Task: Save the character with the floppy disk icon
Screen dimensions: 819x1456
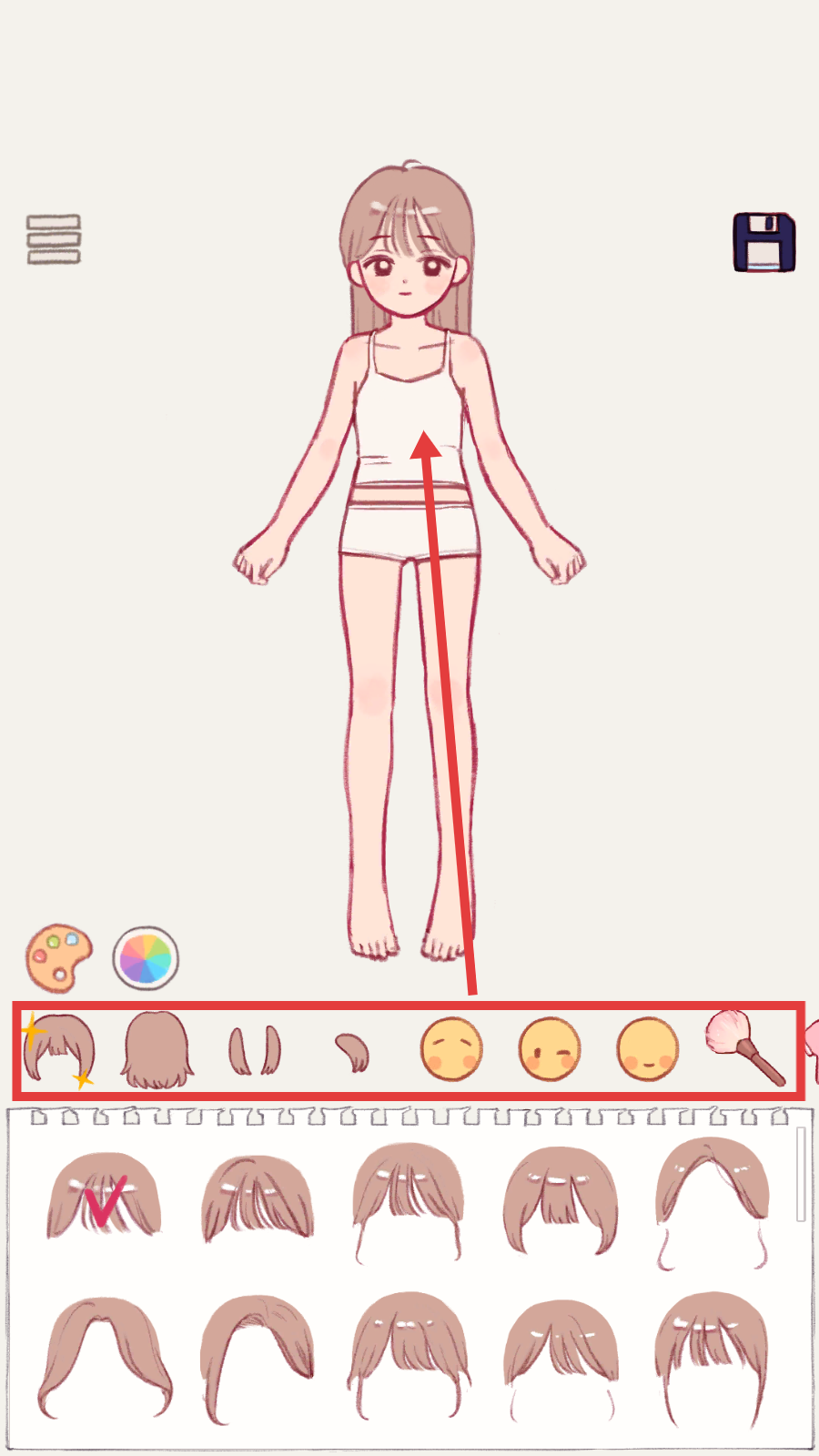Action: (x=764, y=242)
